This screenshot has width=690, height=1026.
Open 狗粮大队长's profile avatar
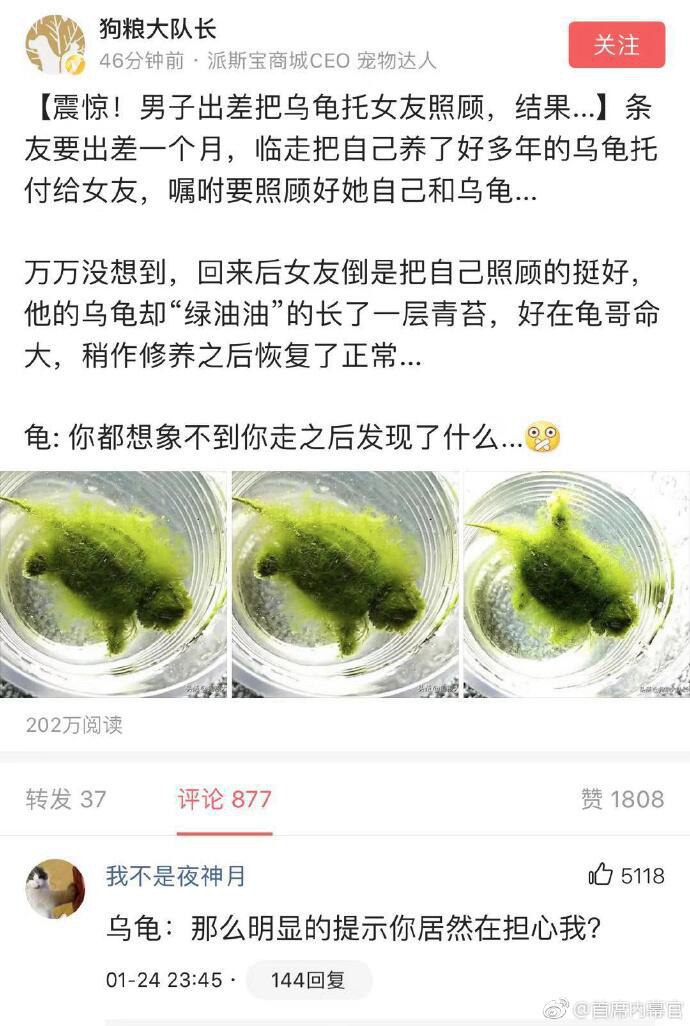pos(55,45)
